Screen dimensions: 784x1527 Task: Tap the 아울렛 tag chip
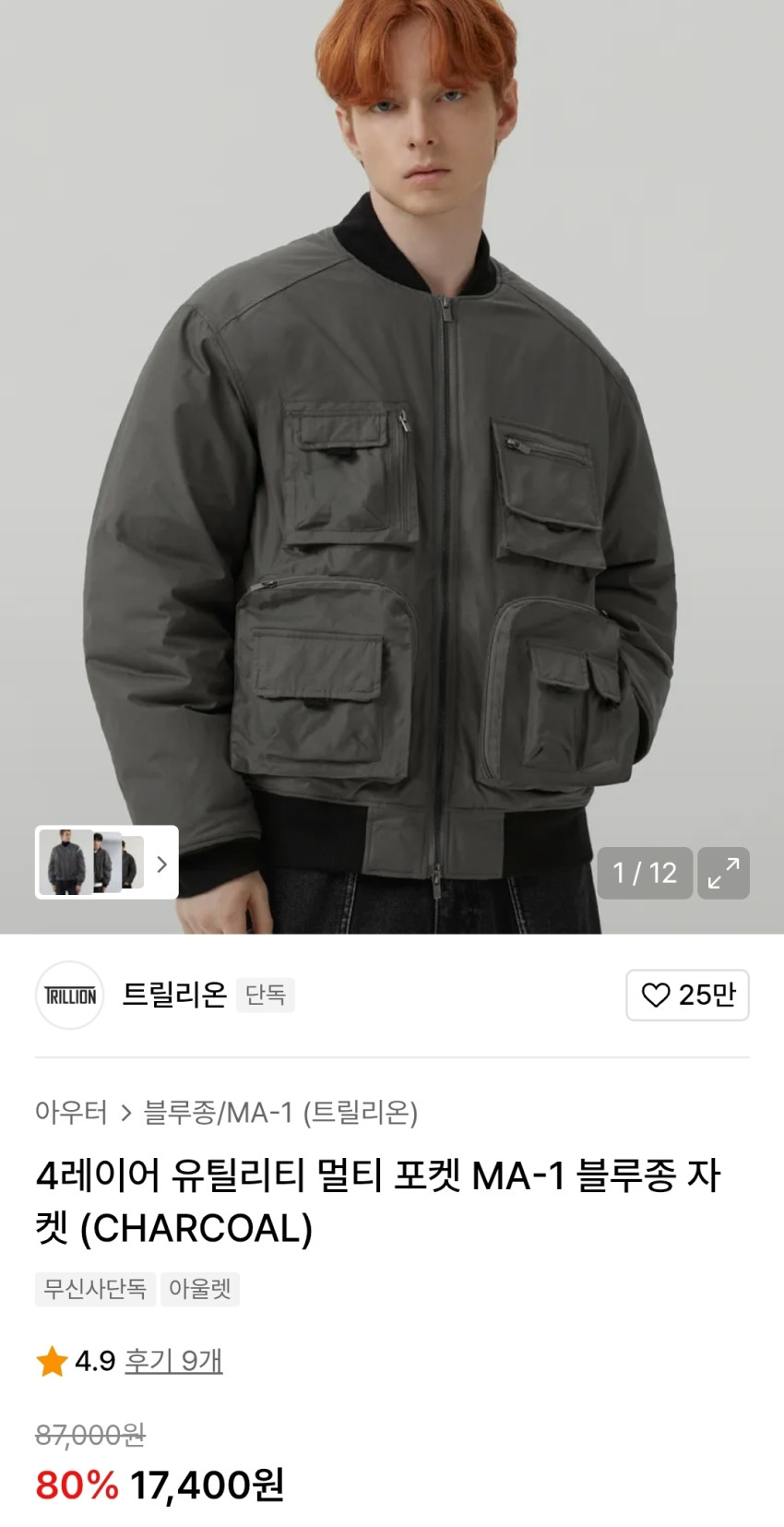(199, 1289)
